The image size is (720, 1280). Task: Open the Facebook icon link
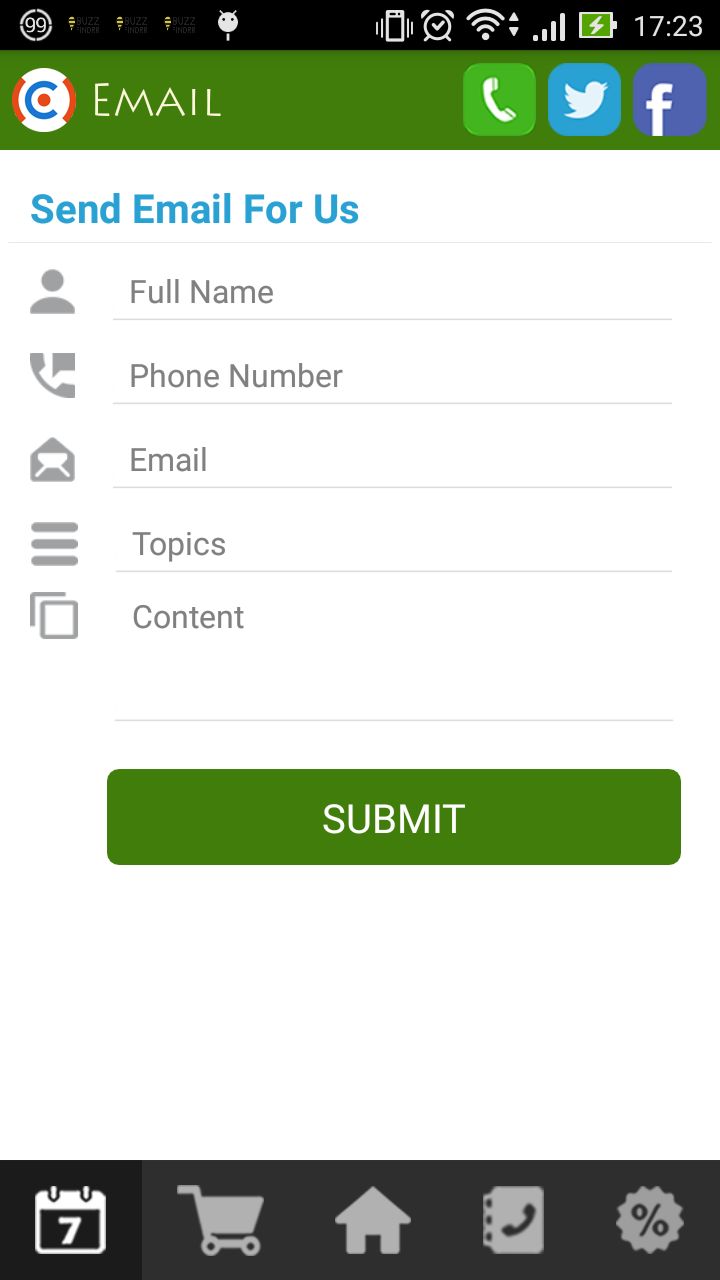669,100
